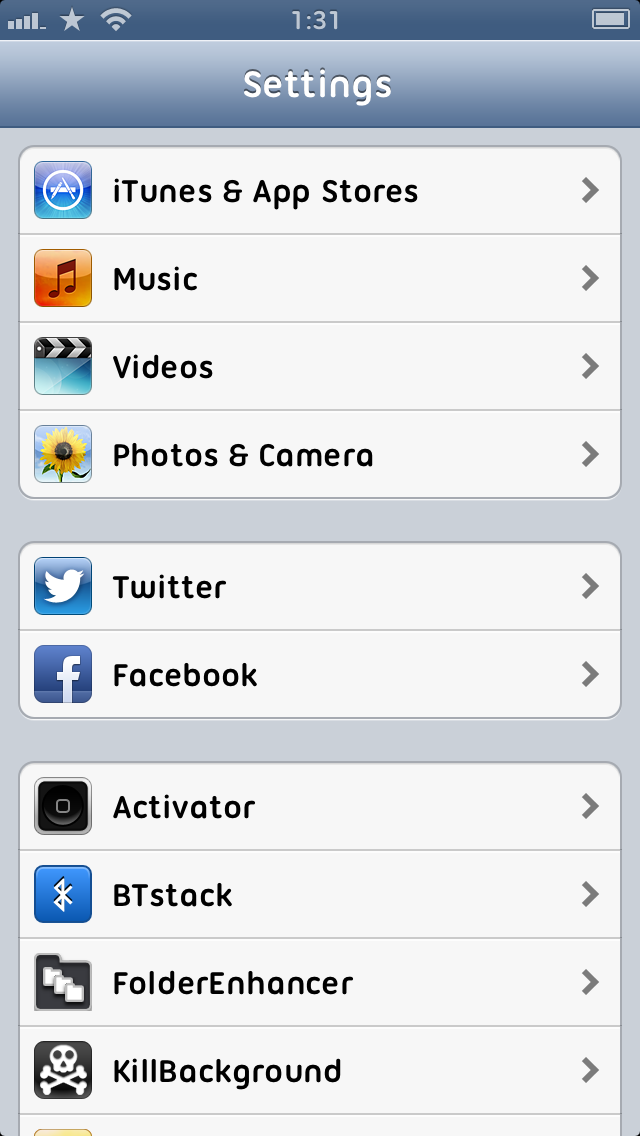Open Photos & Camera settings
Viewport: 640px width, 1136px height.
point(320,454)
